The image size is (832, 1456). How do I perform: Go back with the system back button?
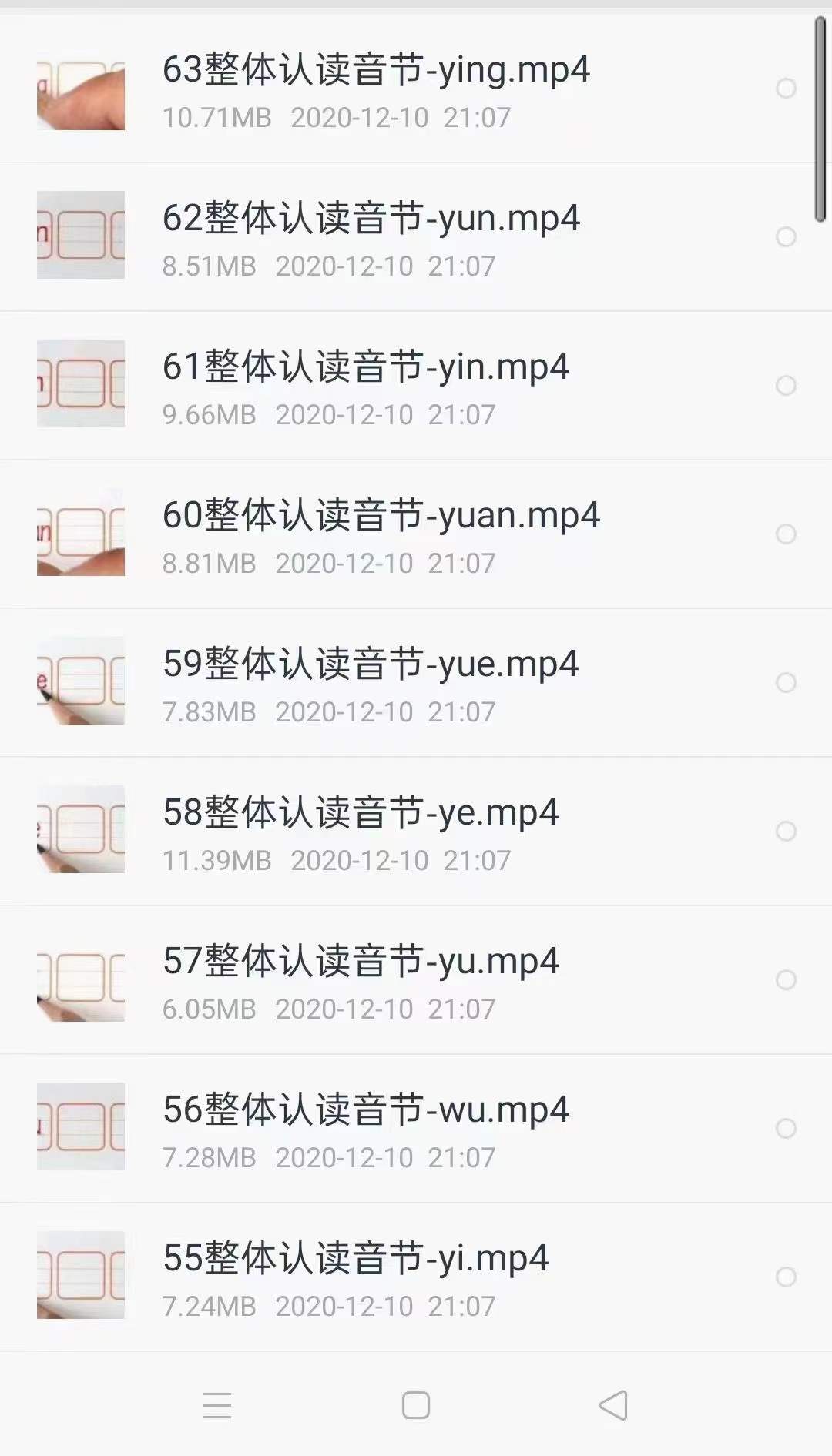[x=614, y=1405]
